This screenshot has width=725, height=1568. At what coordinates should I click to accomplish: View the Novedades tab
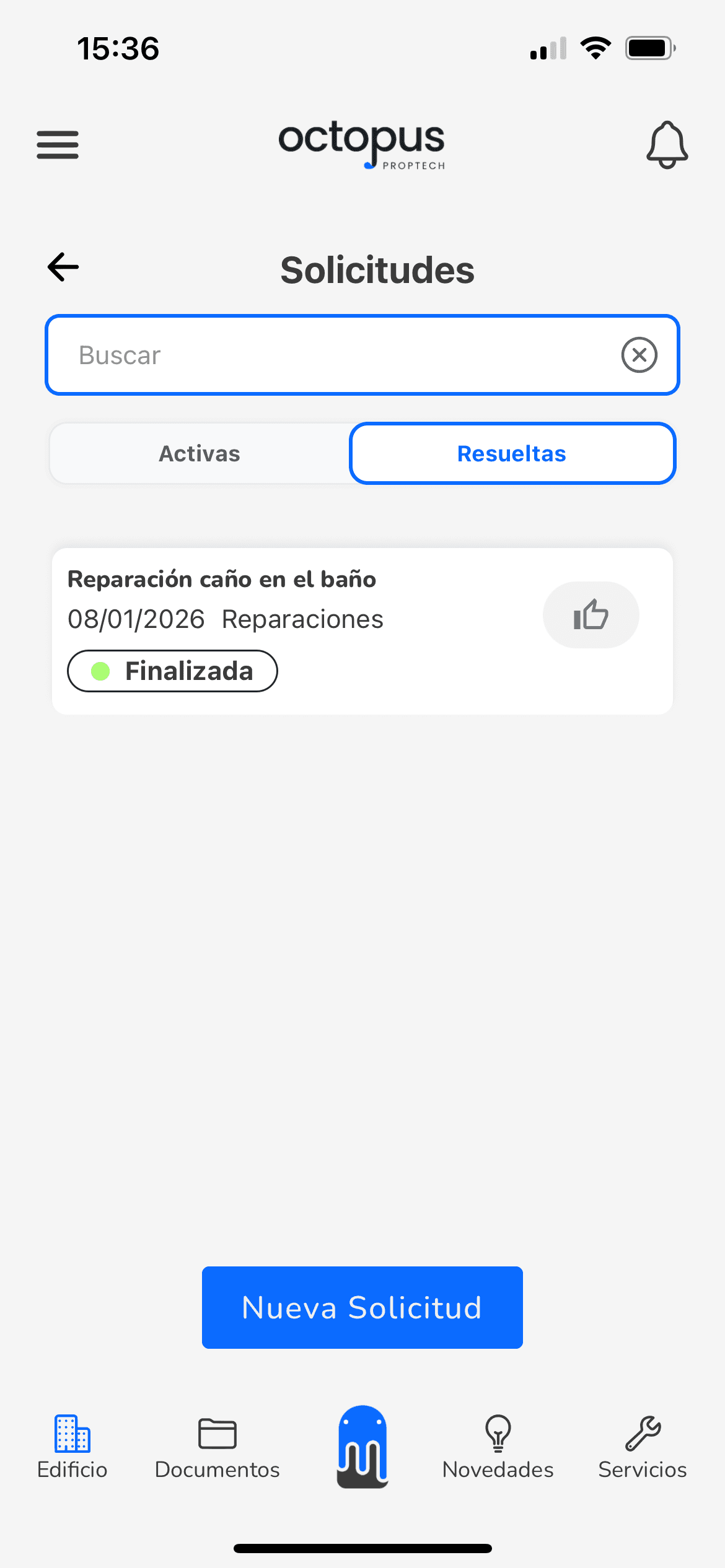pyautogui.click(x=498, y=1447)
